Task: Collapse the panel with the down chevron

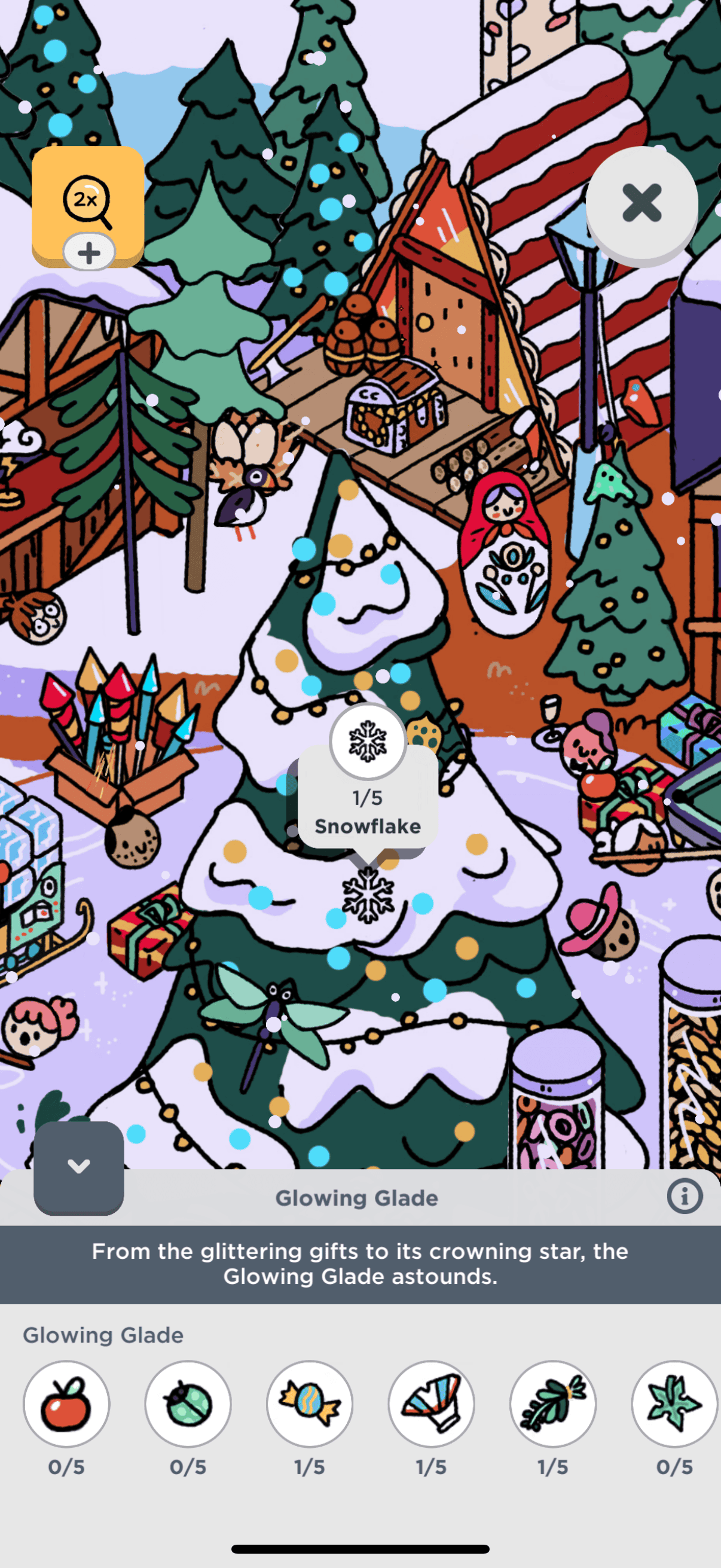Action: [78, 1166]
